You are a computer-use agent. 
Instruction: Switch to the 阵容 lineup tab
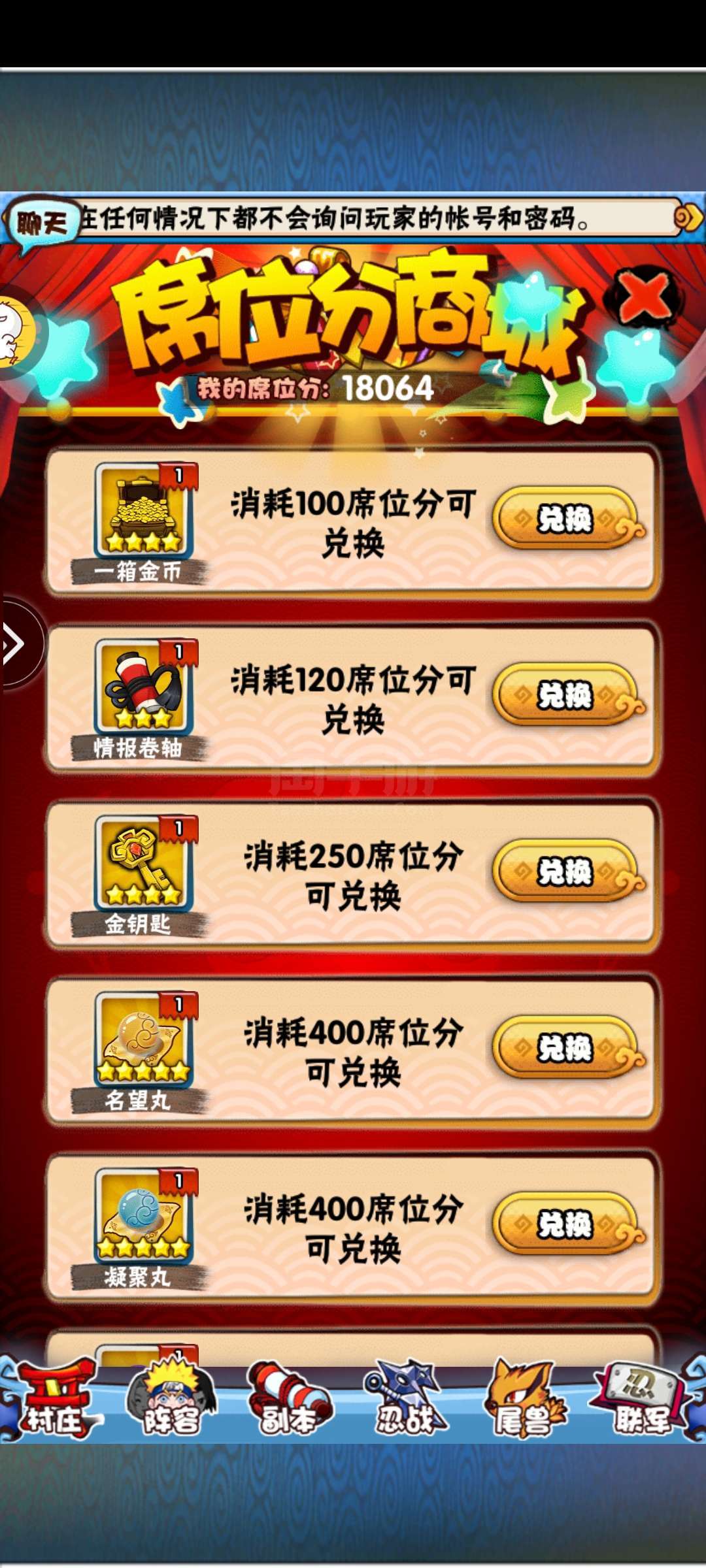click(x=171, y=1400)
